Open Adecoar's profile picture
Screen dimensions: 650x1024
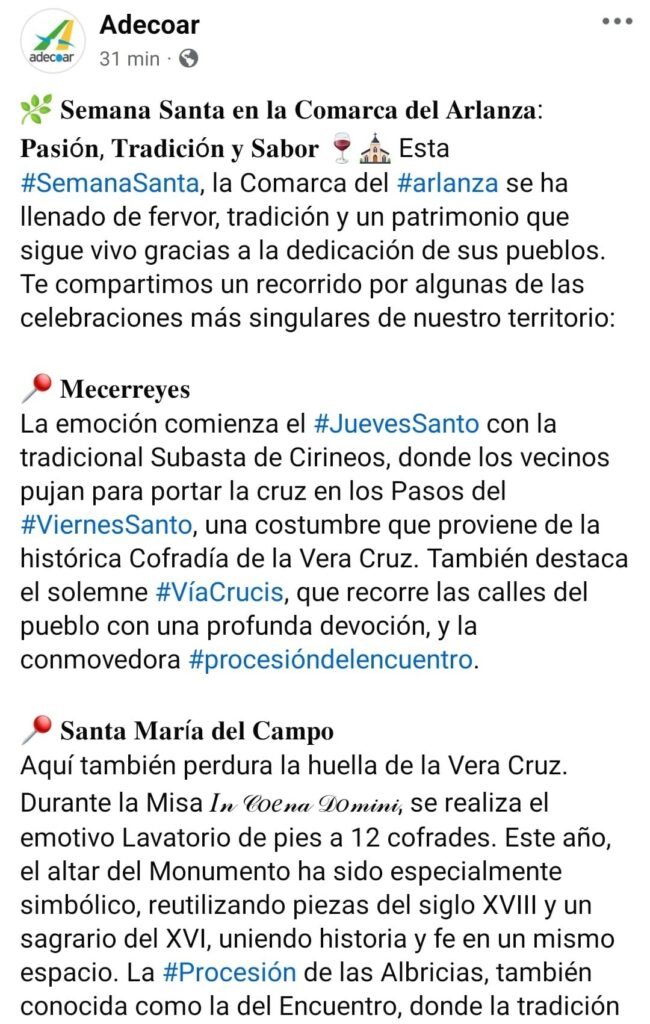click(53, 40)
